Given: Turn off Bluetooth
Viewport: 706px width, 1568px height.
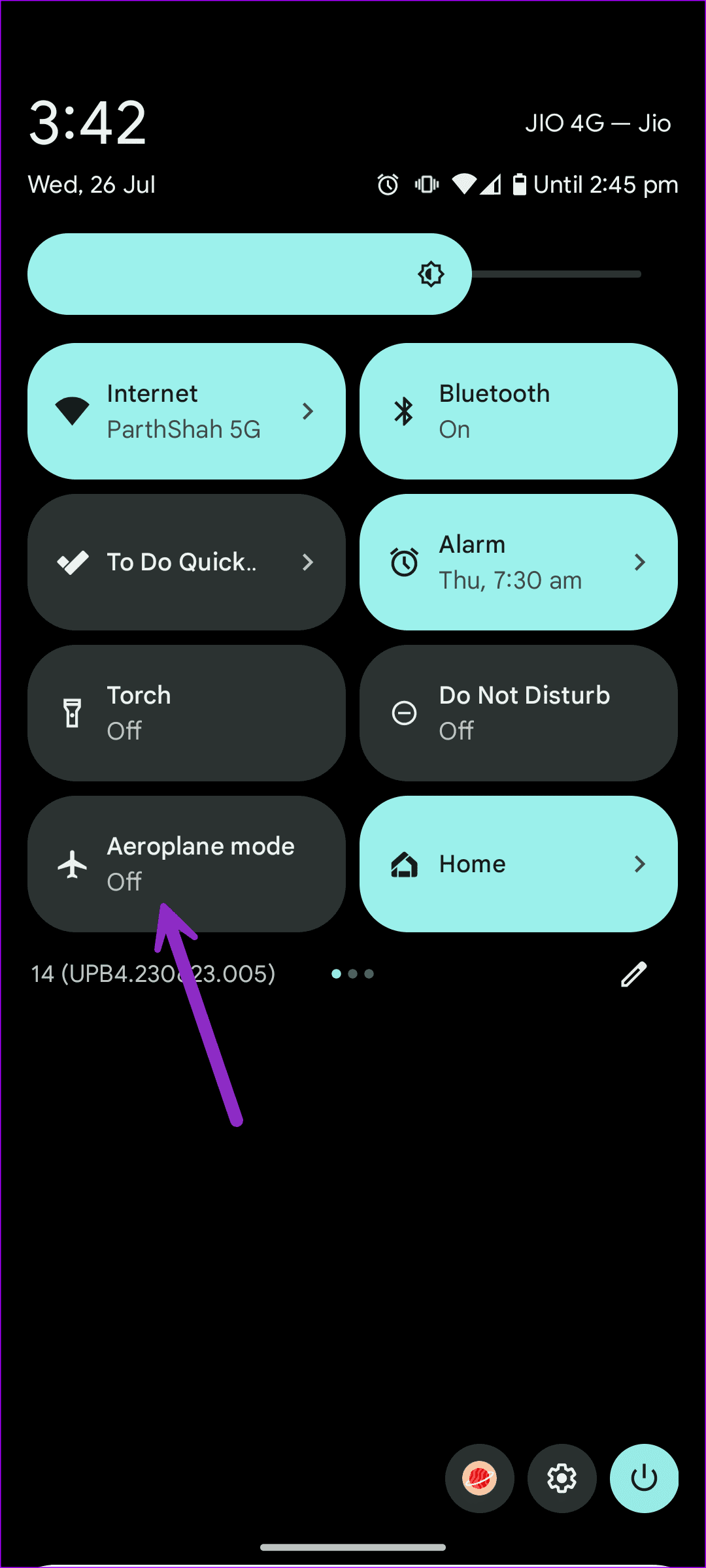Looking at the screenshot, I should [518, 412].
